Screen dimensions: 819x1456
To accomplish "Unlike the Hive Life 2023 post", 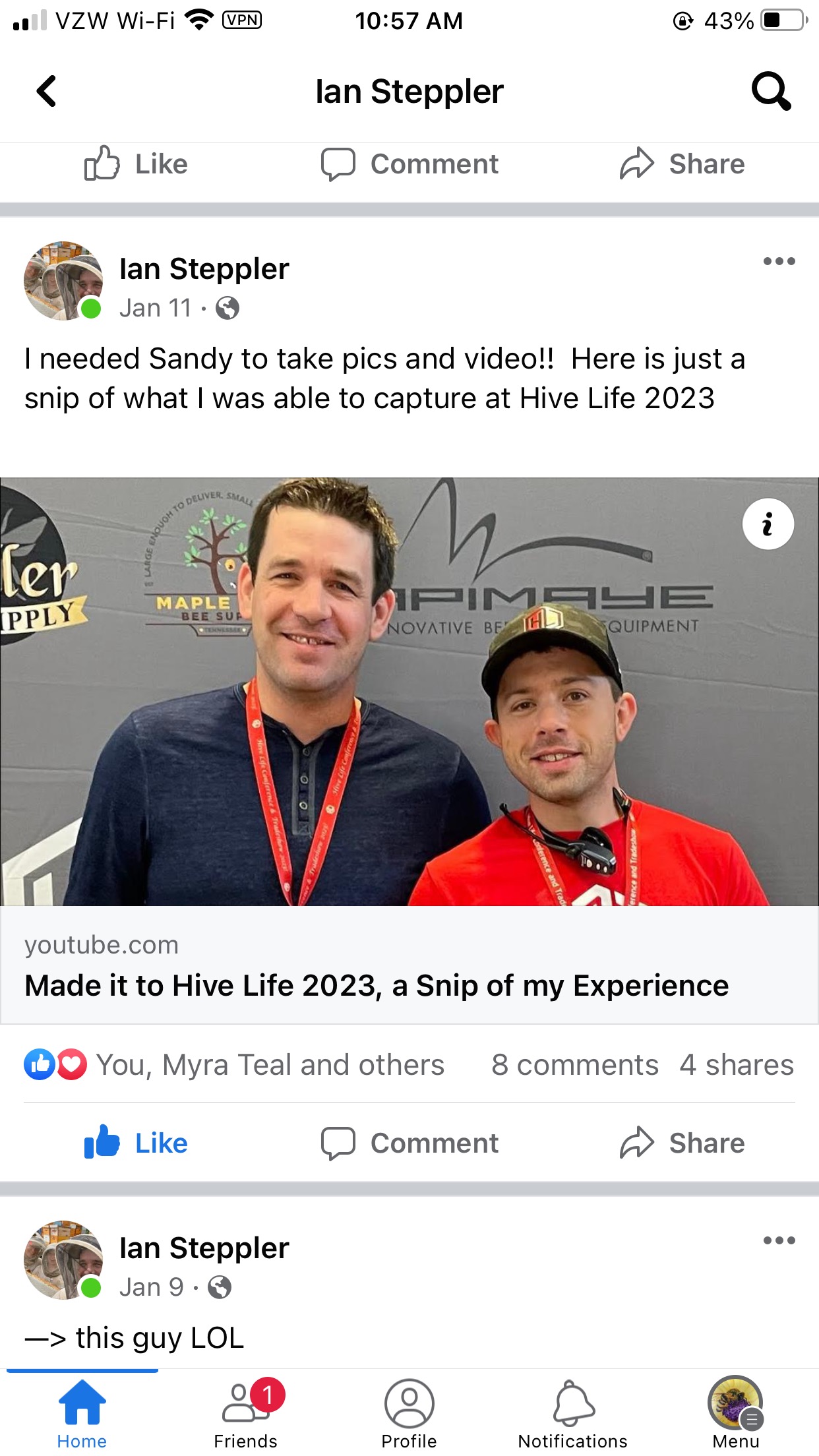I will pos(136,1143).
